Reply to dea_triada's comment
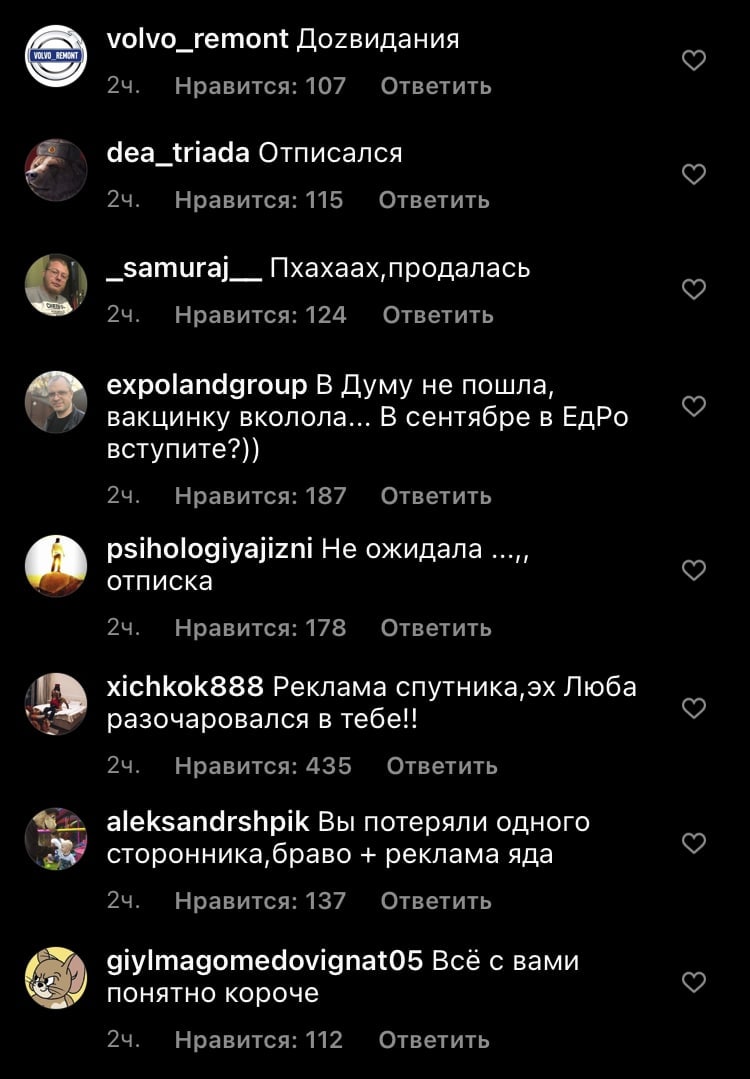Viewport: 750px width, 1079px height. 434,200
